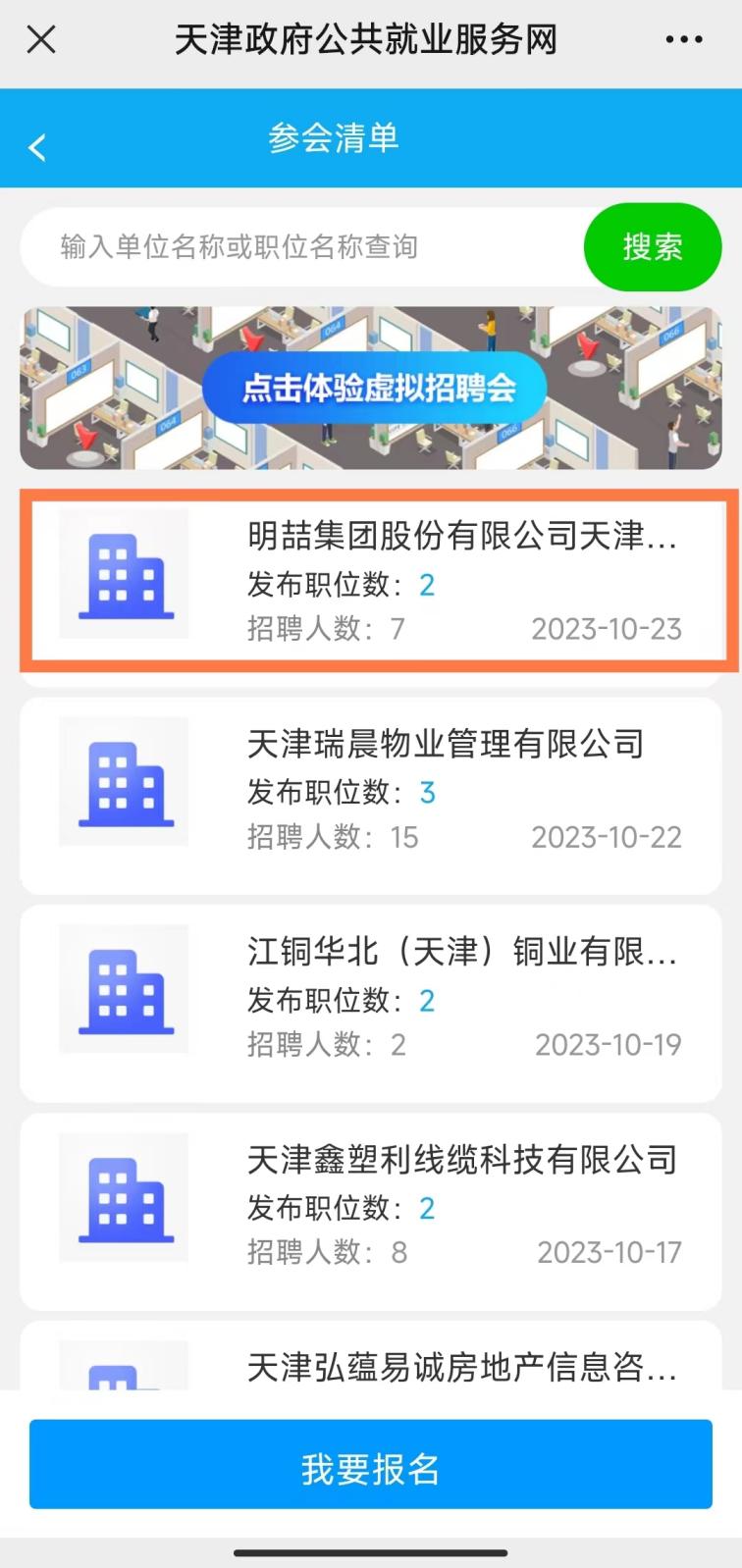
Task: Go back from 参会清单 page
Action: click(x=37, y=147)
